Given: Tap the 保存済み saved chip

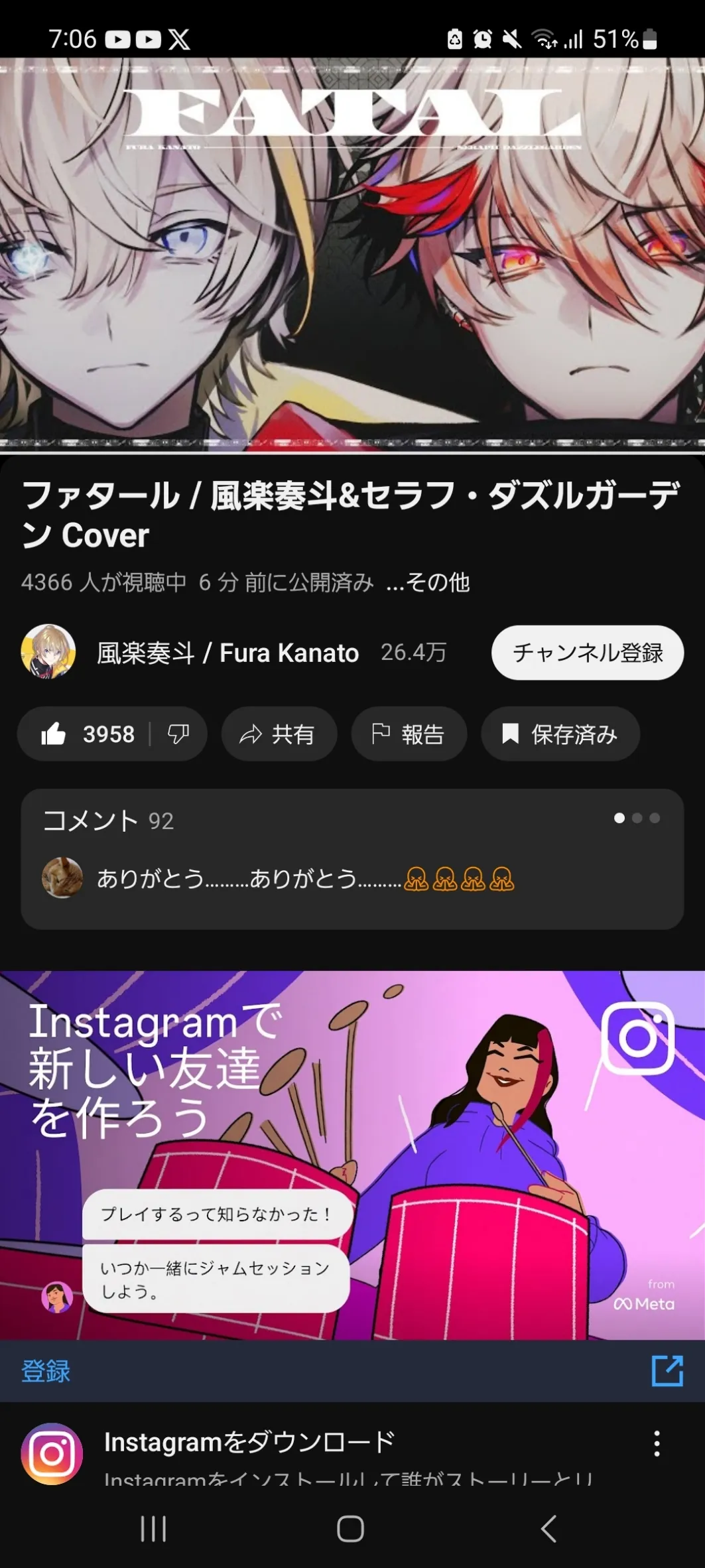Looking at the screenshot, I should pos(560,734).
